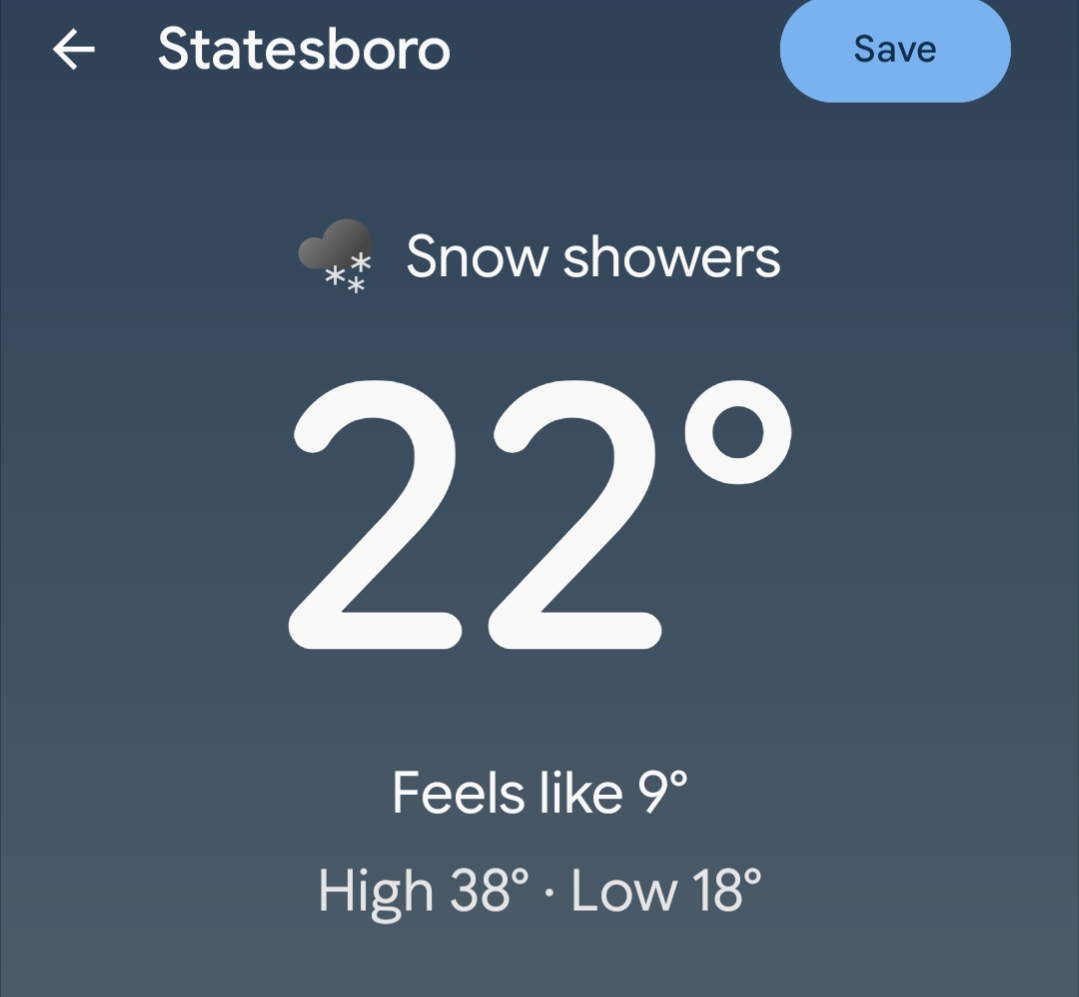This screenshot has width=1079, height=997.
Task: Go back using the arrow icon
Action: [74, 50]
